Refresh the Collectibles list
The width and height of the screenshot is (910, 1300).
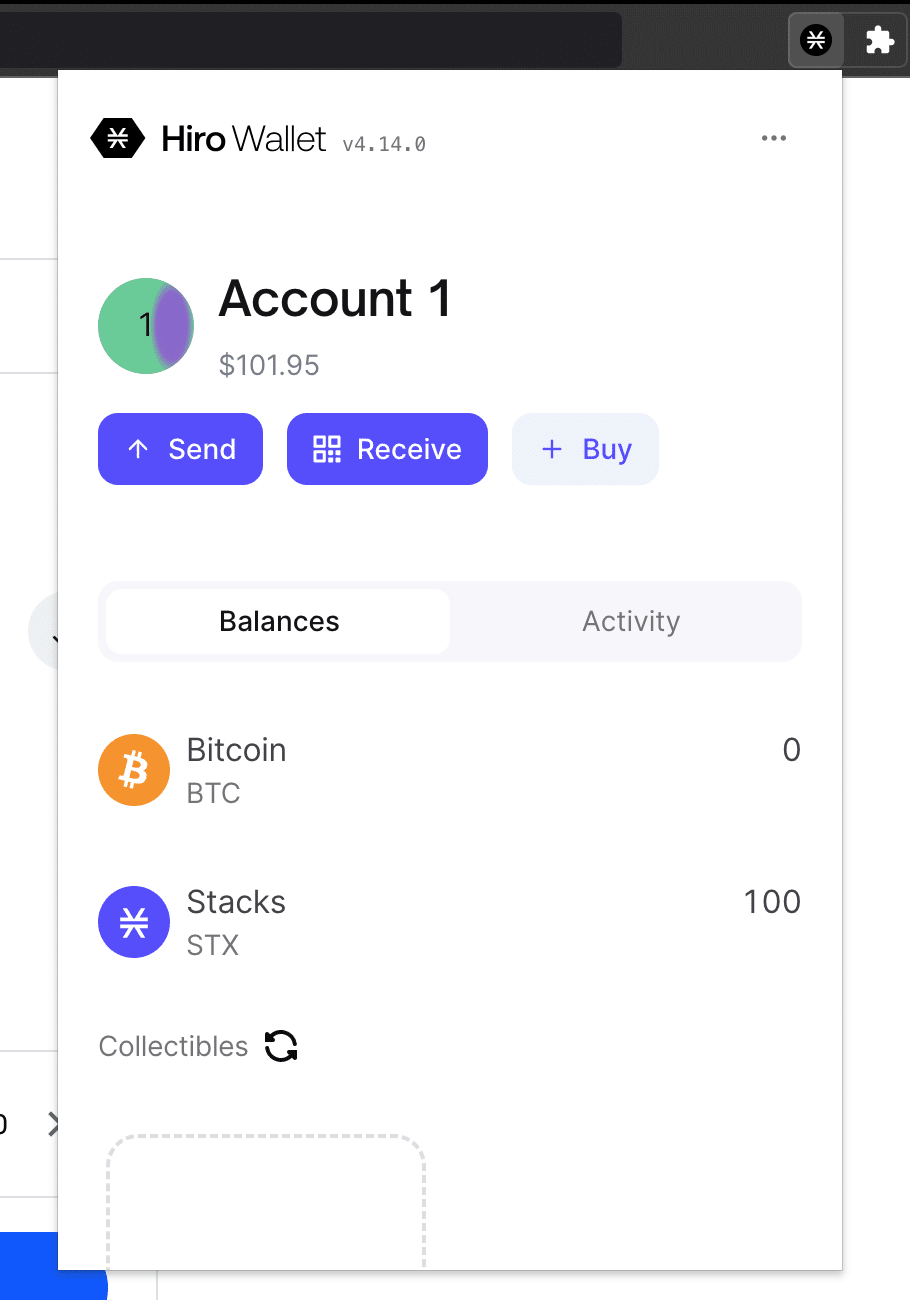[281, 1046]
